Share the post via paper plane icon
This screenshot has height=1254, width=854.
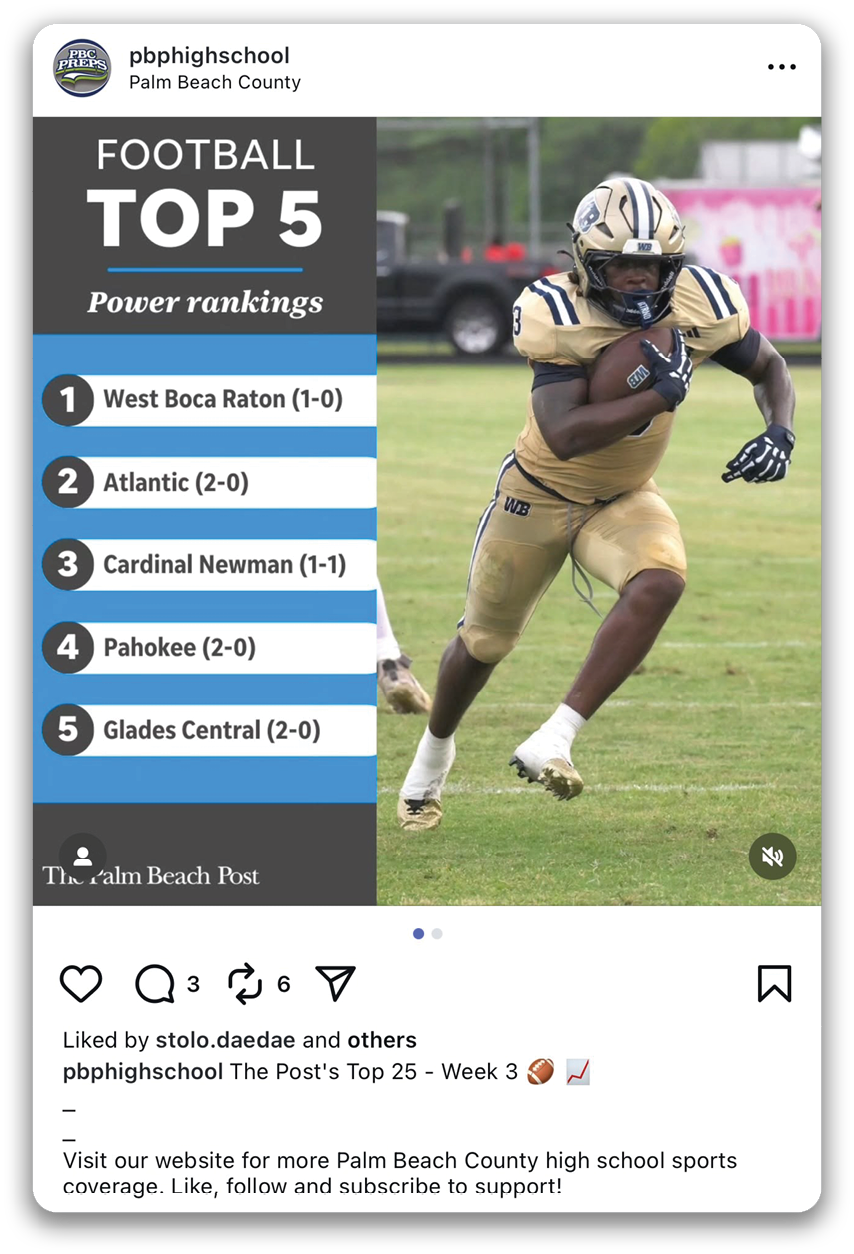pos(335,984)
